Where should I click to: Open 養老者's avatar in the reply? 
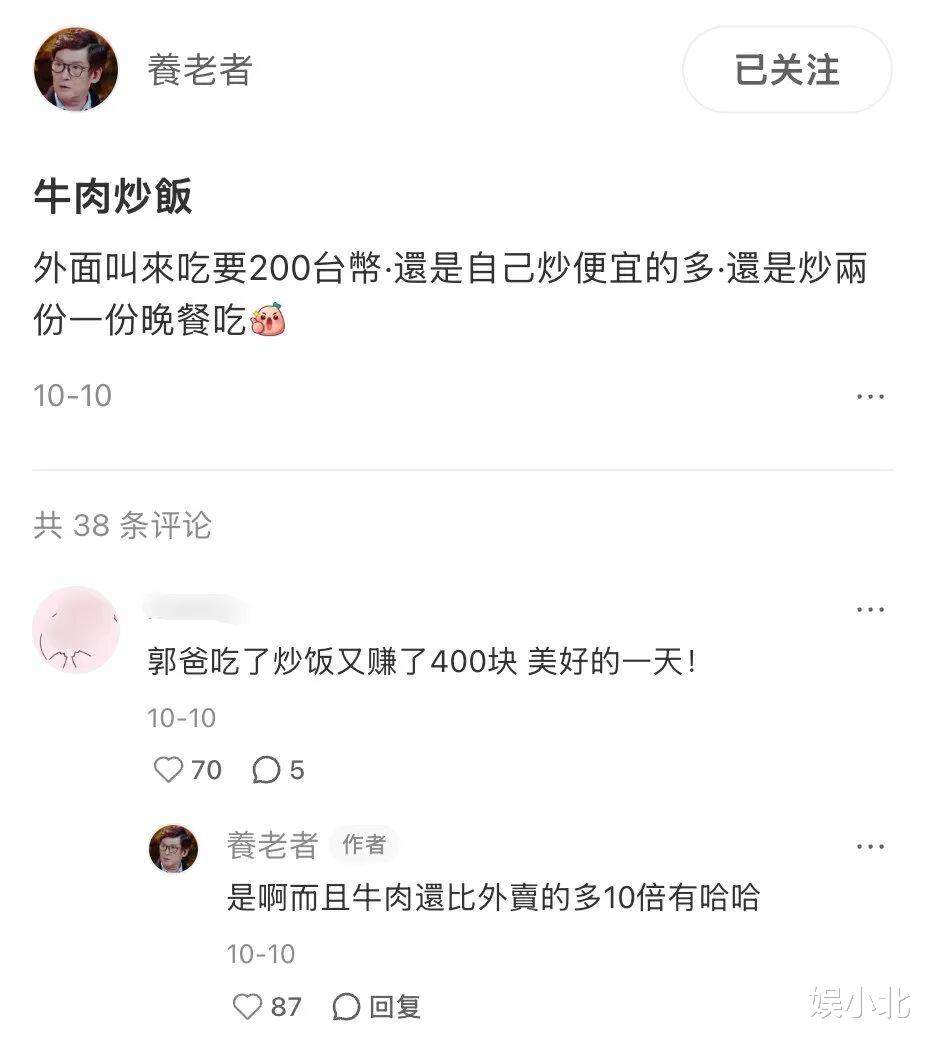pyautogui.click(x=174, y=849)
